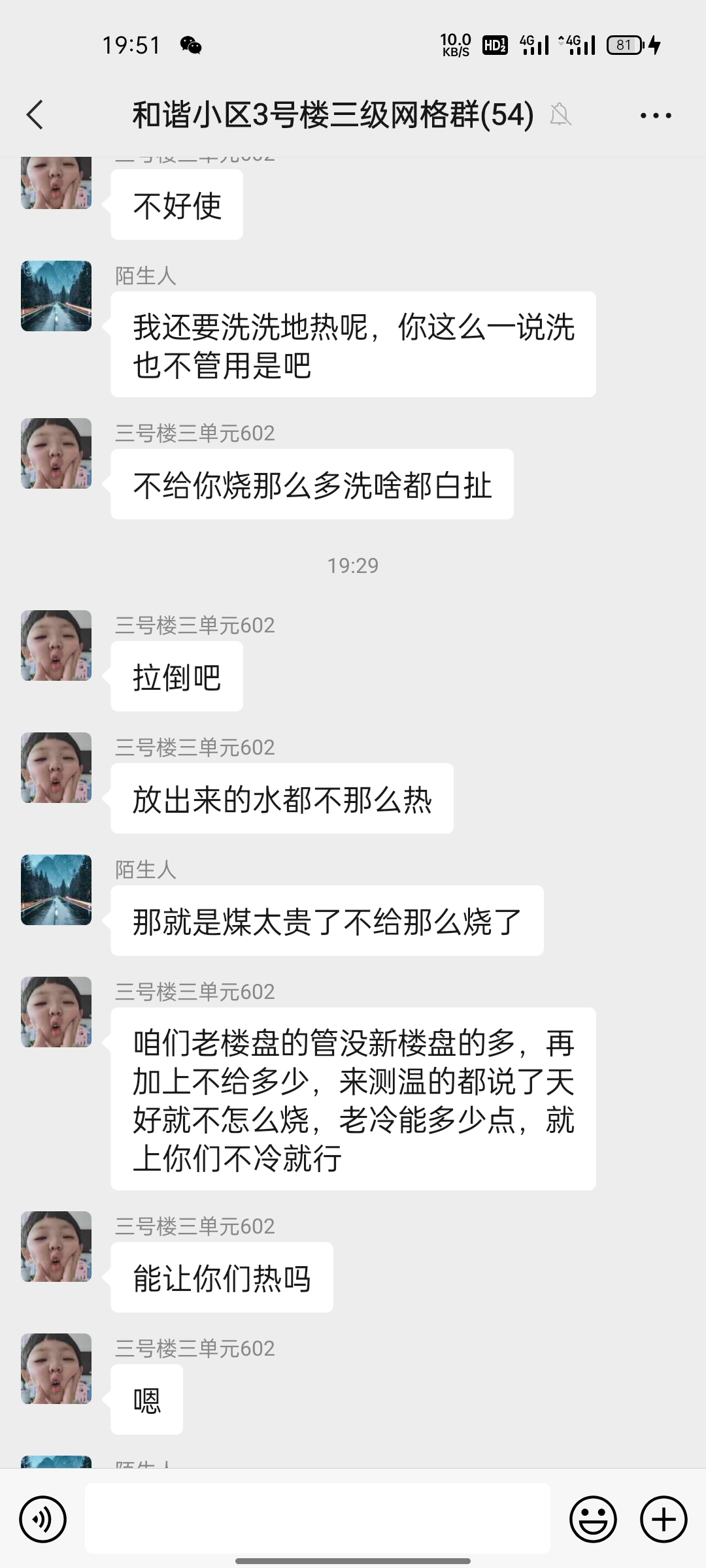Open the plus attachment menu
Viewport: 706px width, 1568px height.
click(663, 1519)
